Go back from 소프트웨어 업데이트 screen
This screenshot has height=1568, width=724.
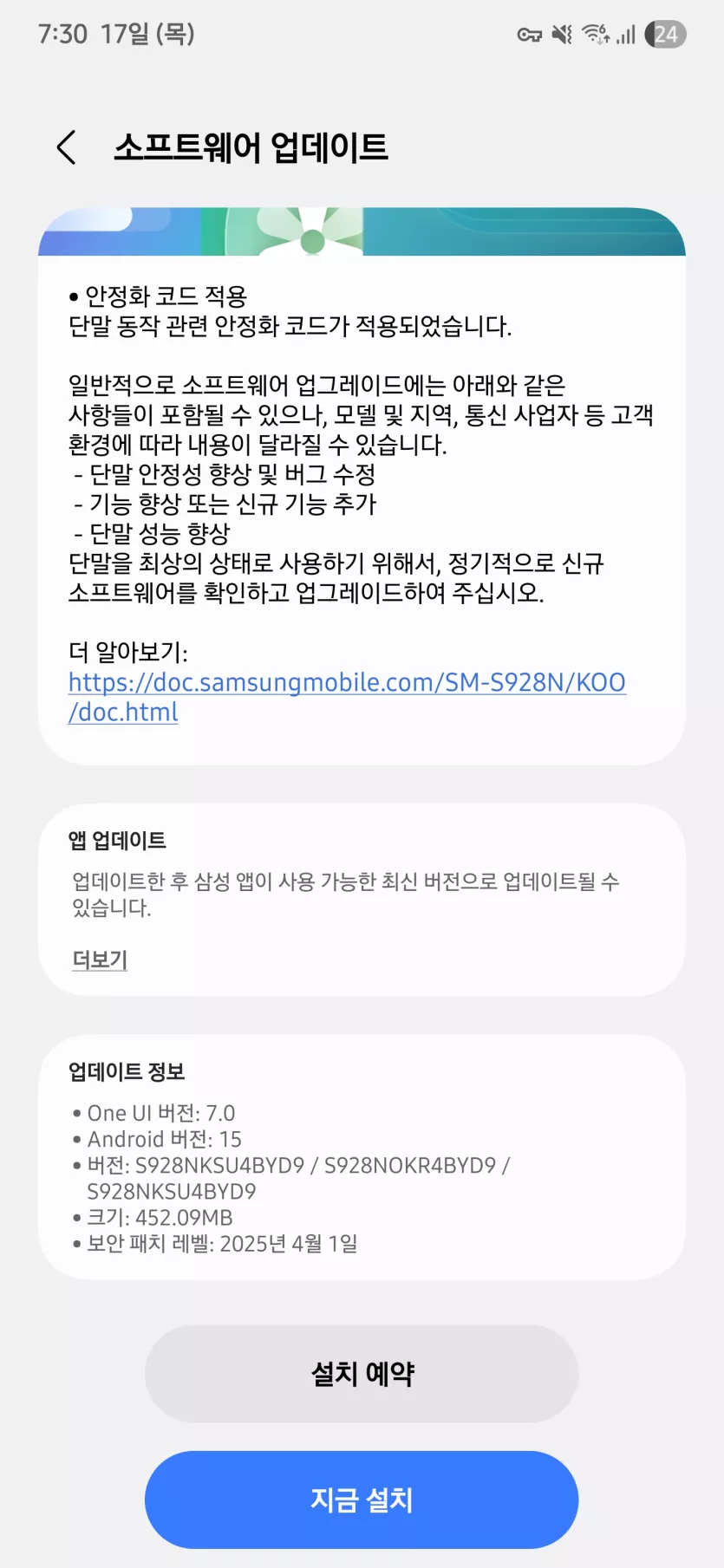(67, 147)
